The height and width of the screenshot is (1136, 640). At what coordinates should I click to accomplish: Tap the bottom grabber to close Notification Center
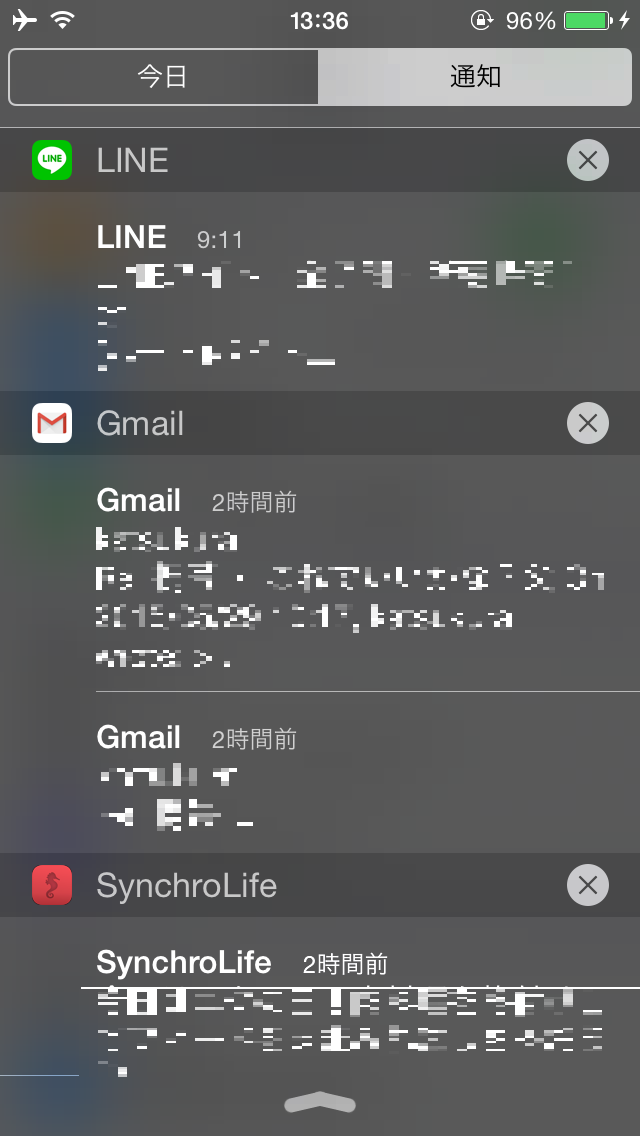pyautogui.click(x=320, y=1102)
